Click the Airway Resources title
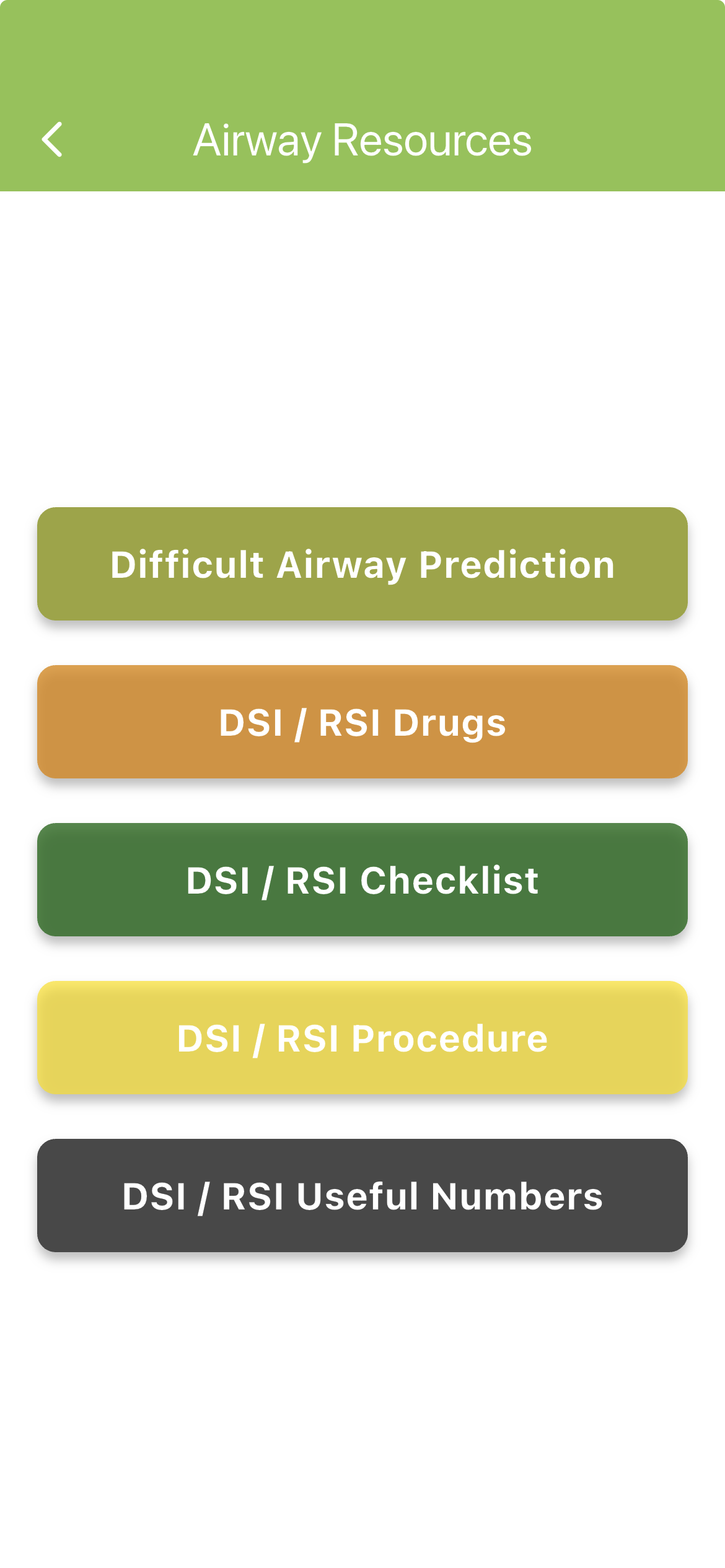The image size is (725, 1568). pos(362,141)
